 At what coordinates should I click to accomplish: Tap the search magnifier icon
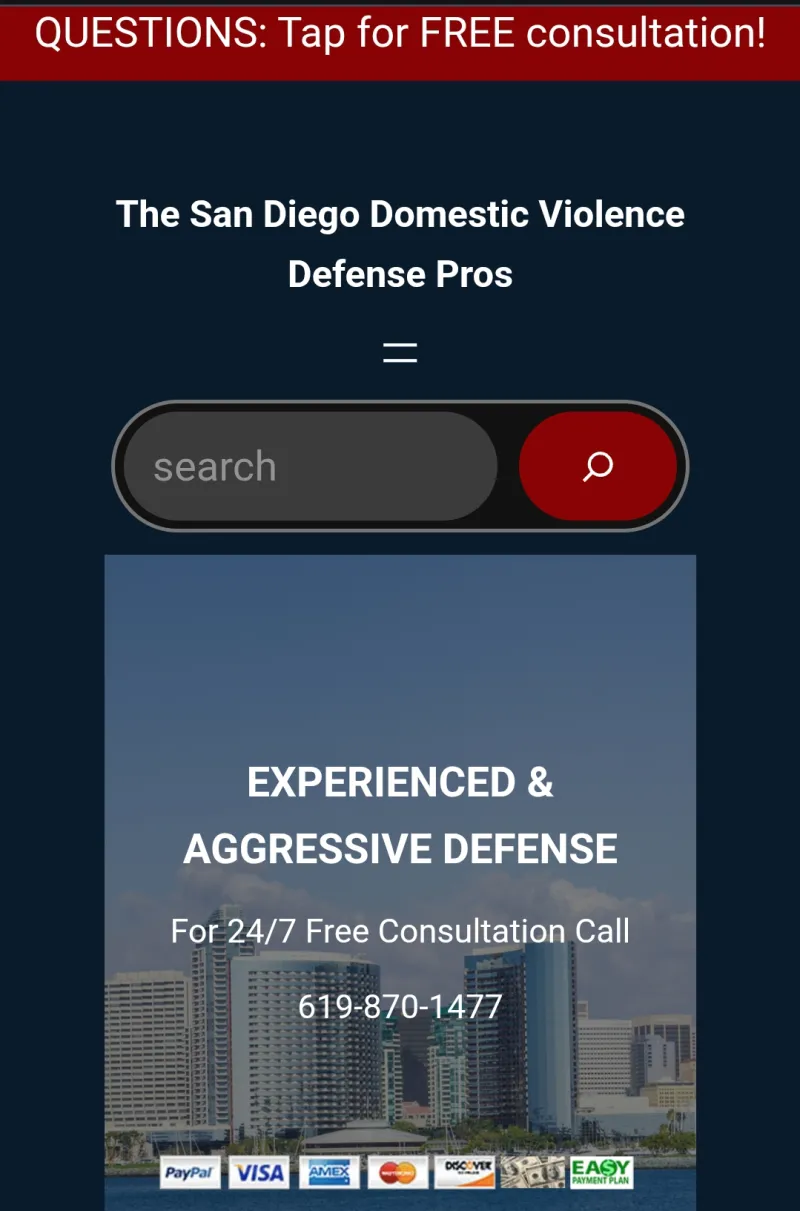597,465
